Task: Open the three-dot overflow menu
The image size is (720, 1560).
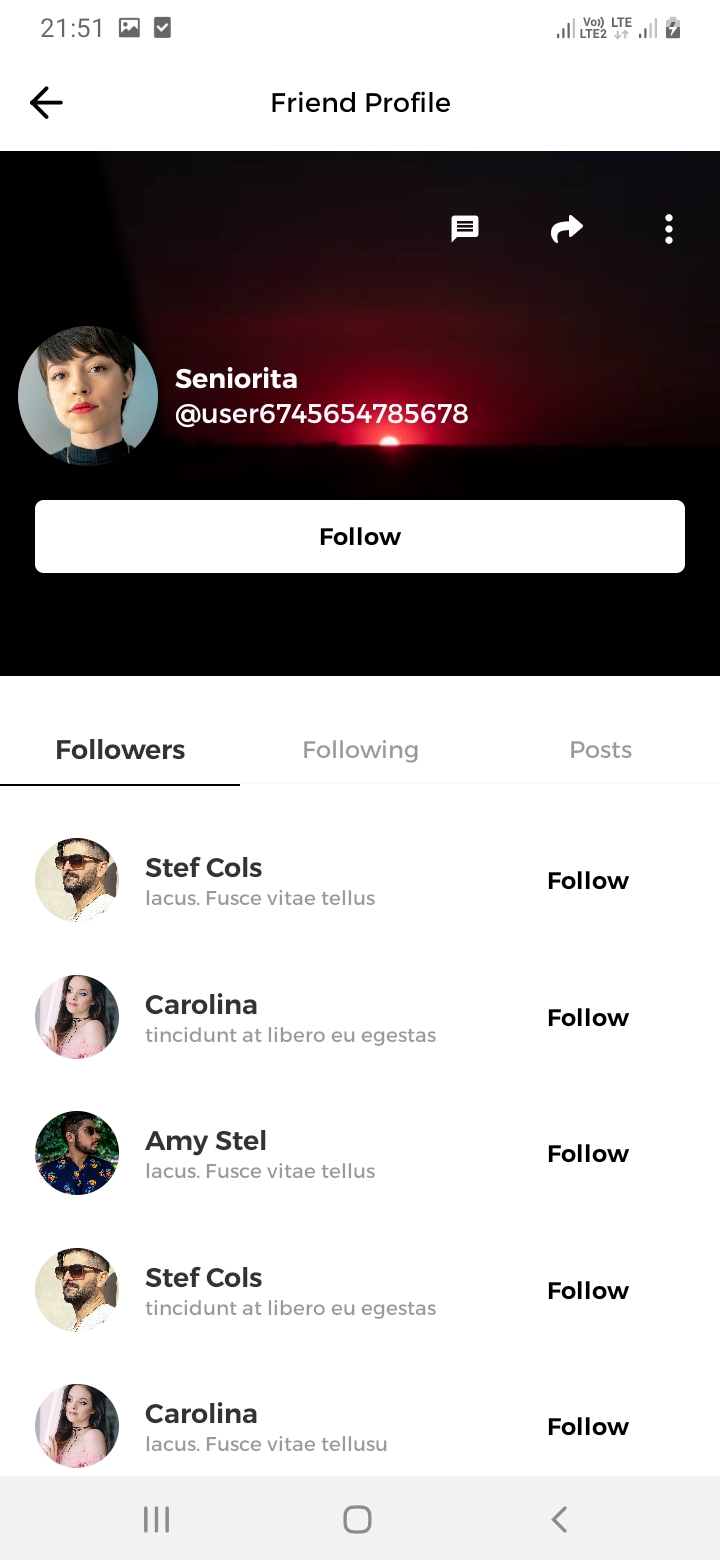Action: [x=668, y=229]
